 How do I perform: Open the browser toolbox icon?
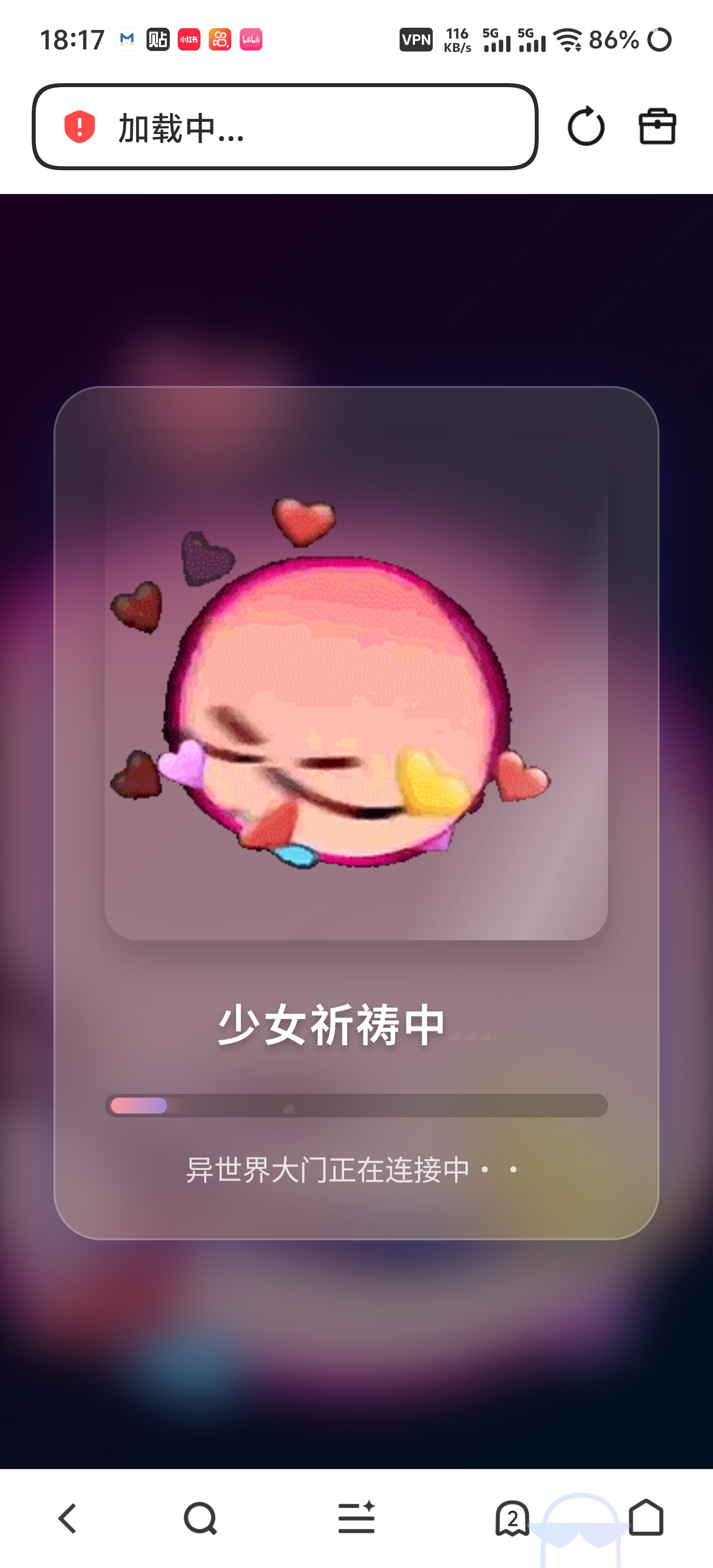[x=657, y=127]
